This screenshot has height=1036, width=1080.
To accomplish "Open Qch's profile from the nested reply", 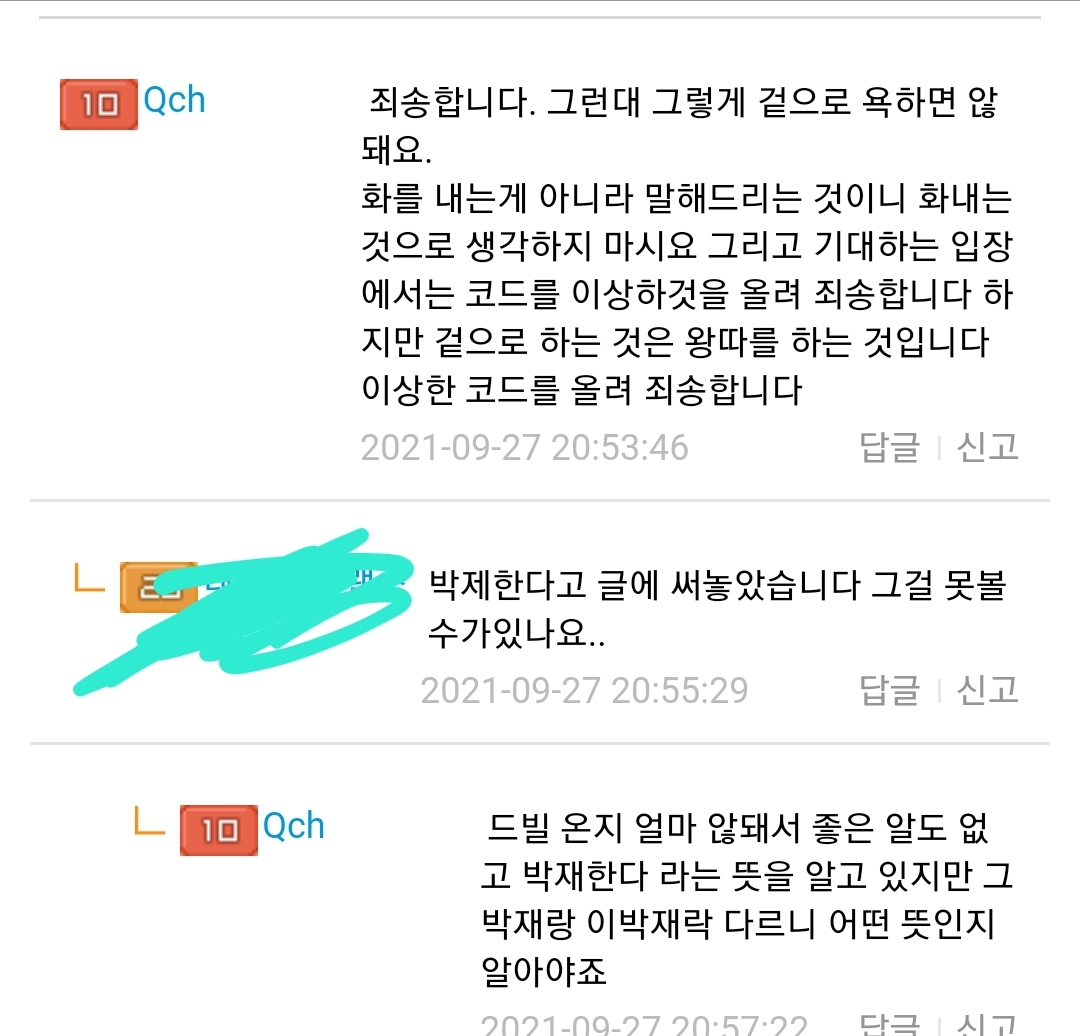I will click(293, 827).
